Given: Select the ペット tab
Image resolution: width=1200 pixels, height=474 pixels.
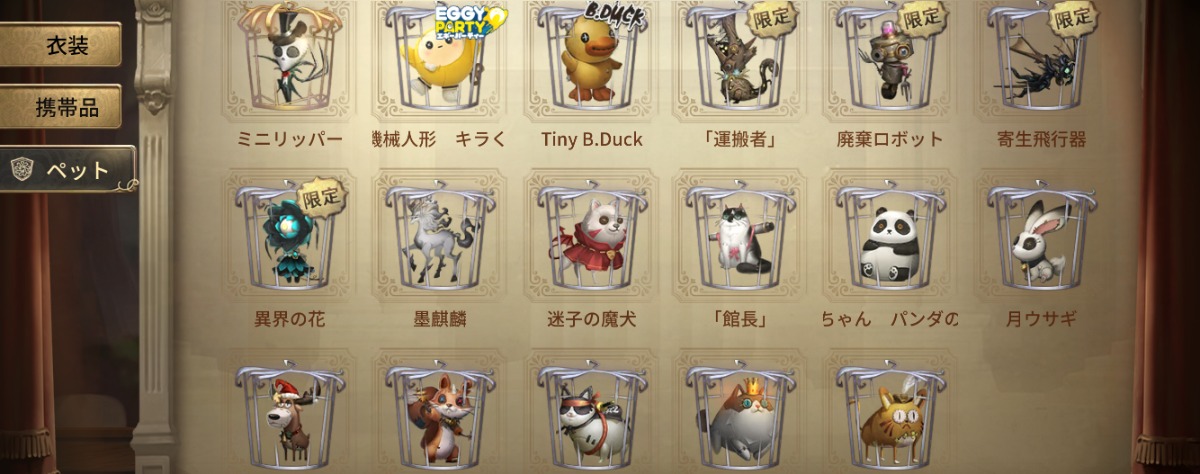Looking at the screenshot, I should click(x=70, y=169).
